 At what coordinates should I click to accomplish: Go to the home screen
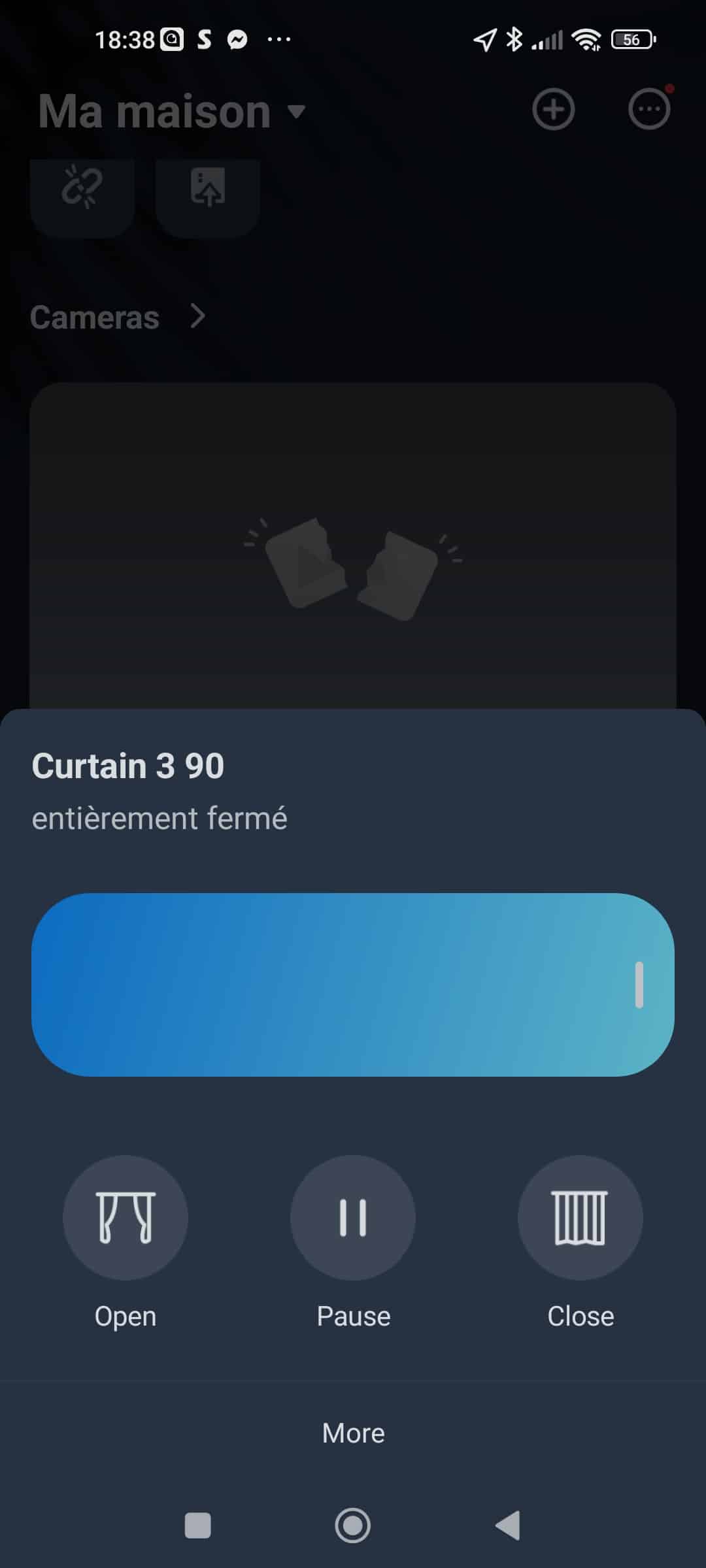pyautogui.click(x=353, y=1526)
